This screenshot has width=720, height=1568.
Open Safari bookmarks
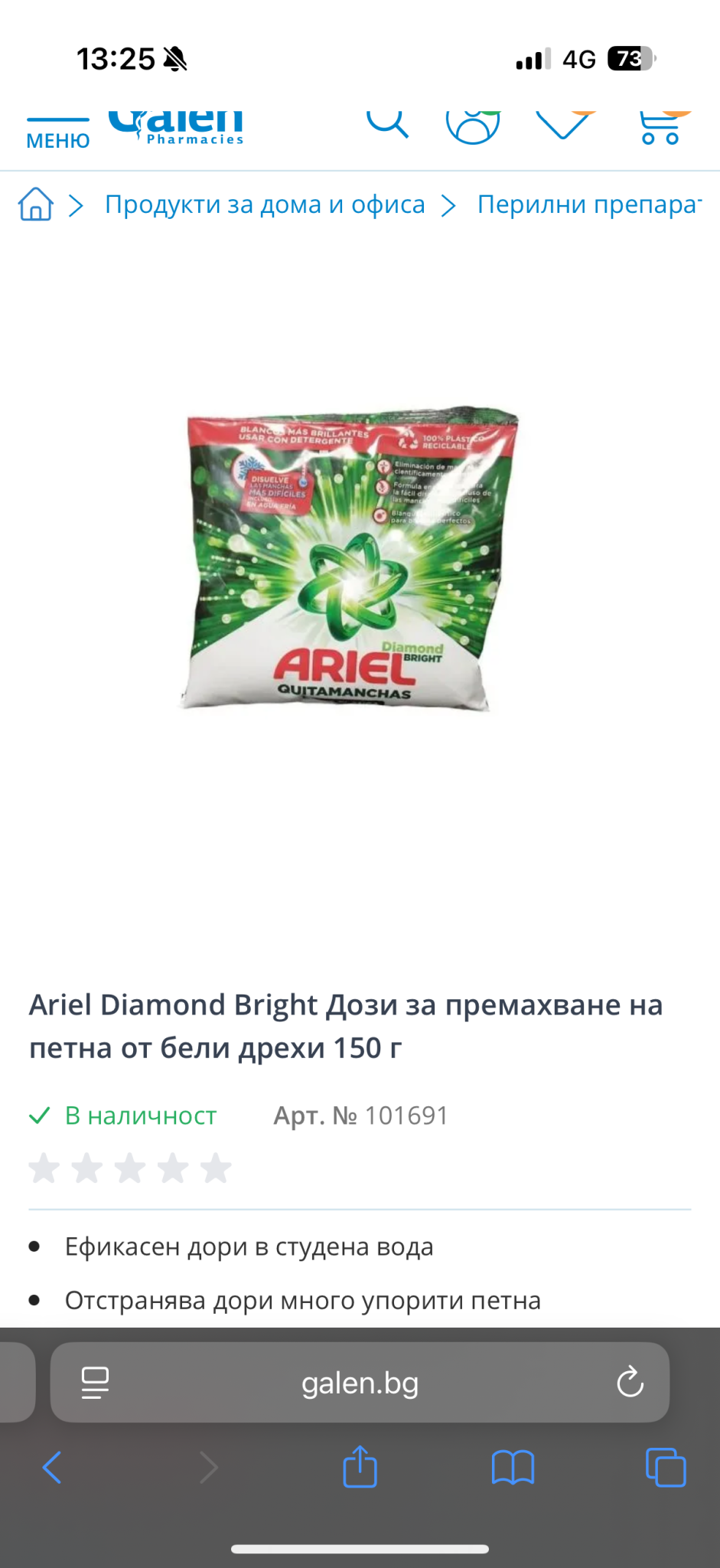point(513,1468)
